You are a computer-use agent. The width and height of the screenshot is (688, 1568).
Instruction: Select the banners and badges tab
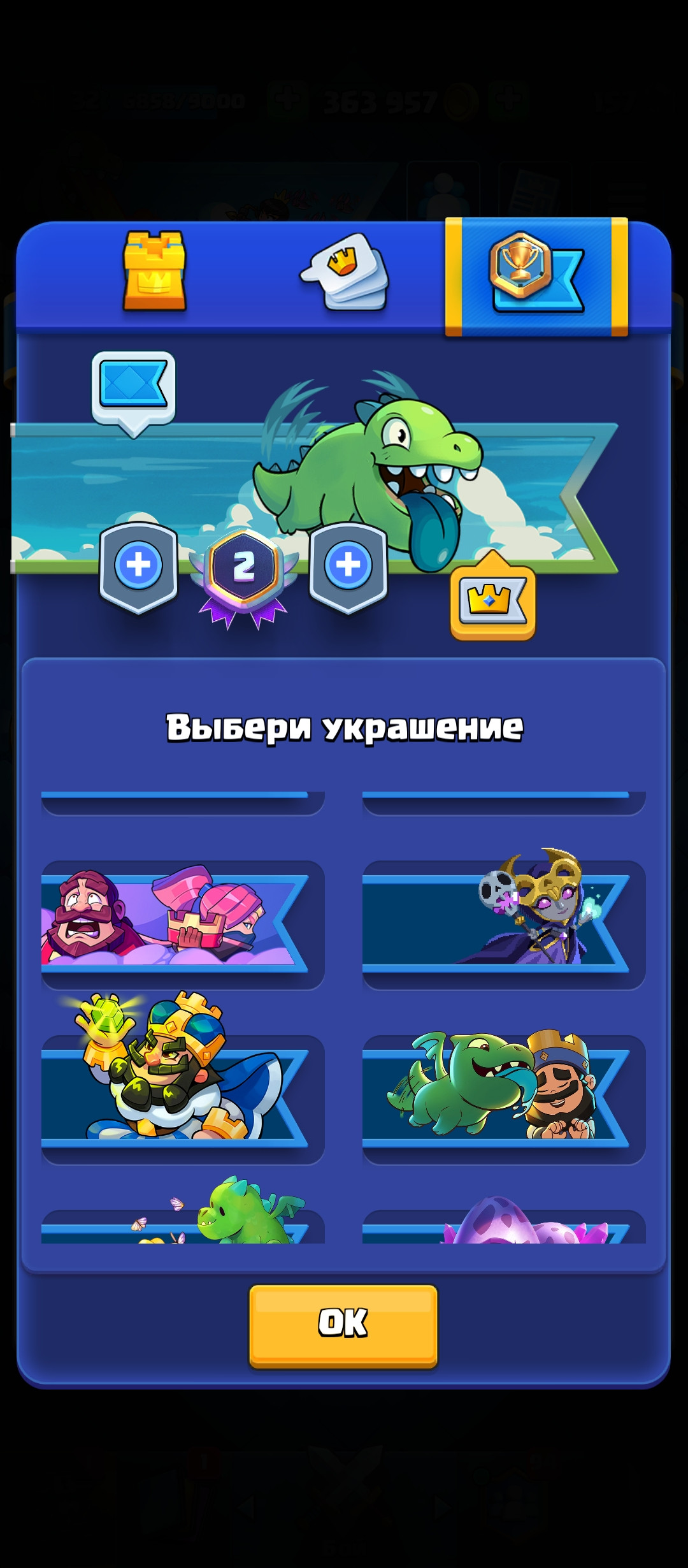(x=536, y=275)
